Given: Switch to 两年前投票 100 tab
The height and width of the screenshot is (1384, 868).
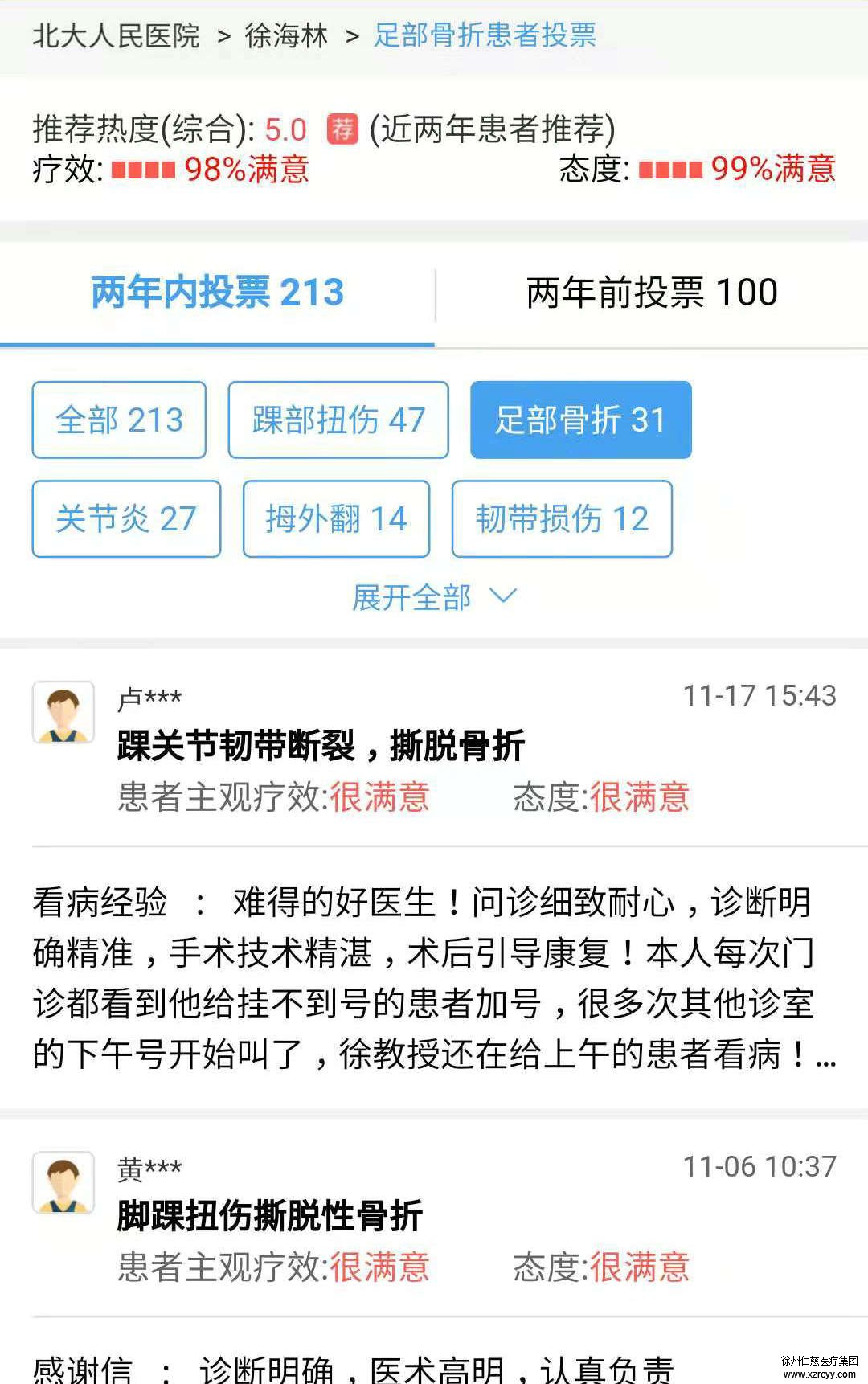Looking at the screenshot, I should click(651, 293).
